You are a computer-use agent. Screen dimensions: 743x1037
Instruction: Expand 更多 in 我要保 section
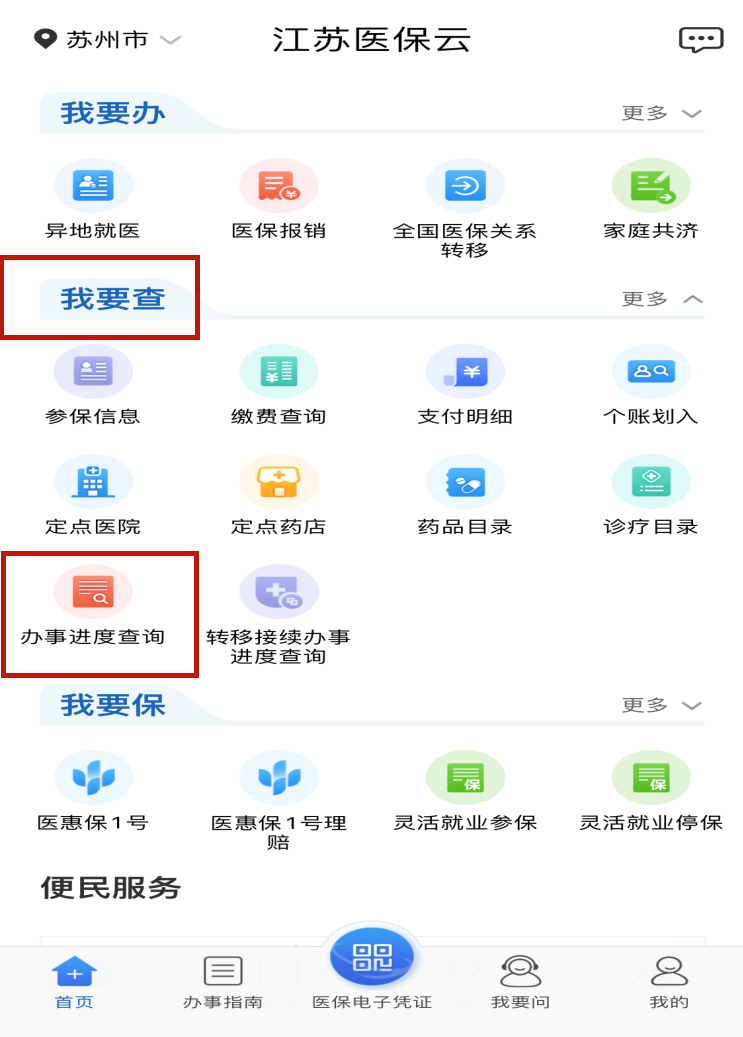point(662,705)
